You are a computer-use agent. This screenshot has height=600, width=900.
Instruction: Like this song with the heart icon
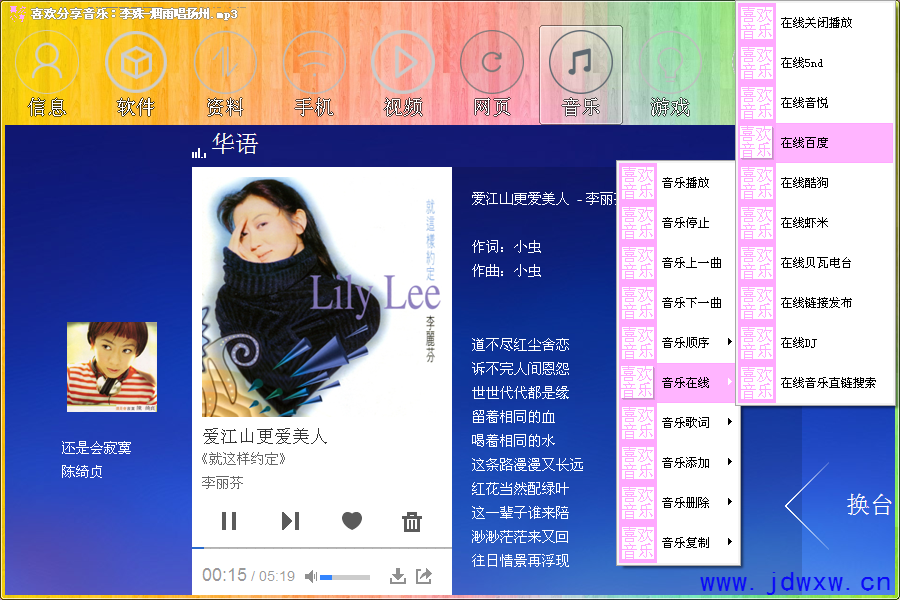click(351, 521)
